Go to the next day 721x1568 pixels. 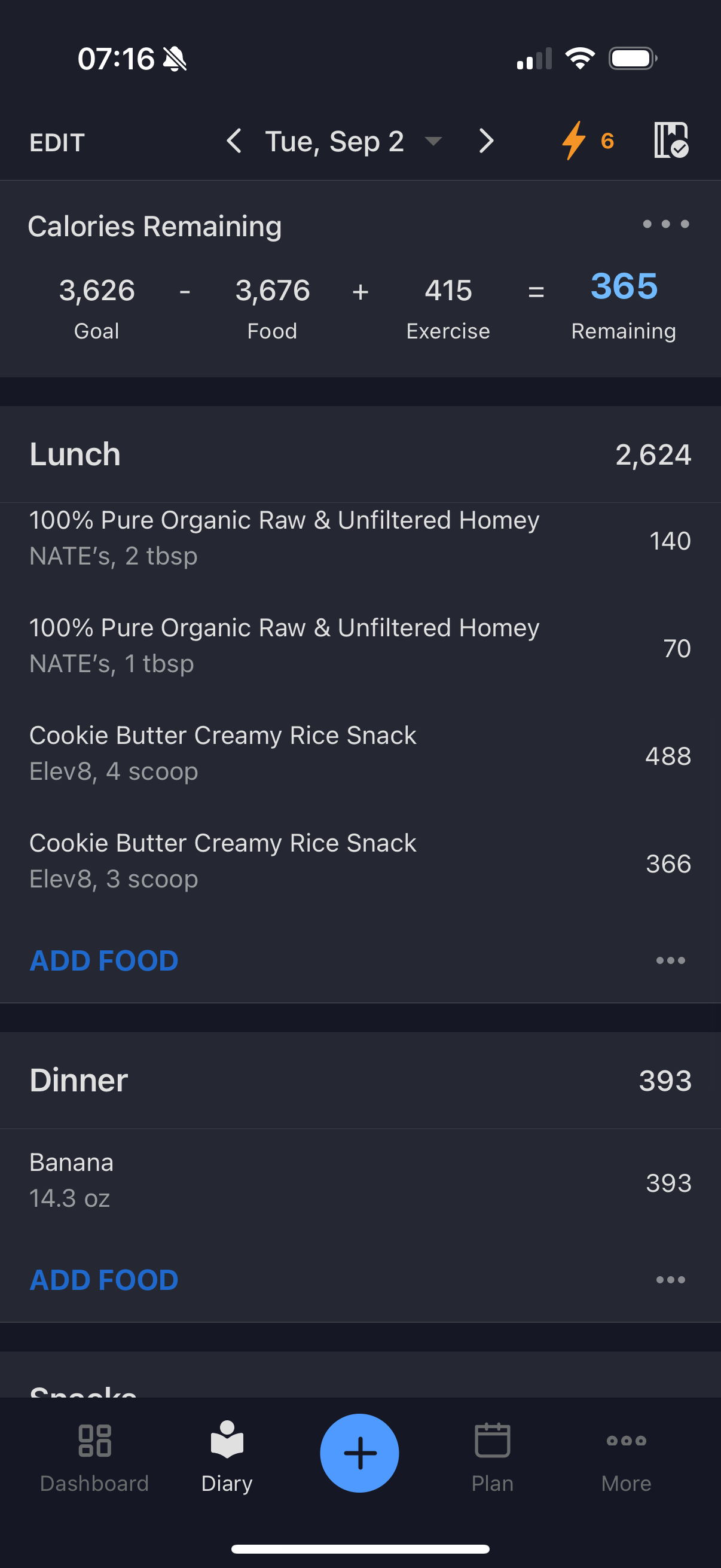coord(485,141)
